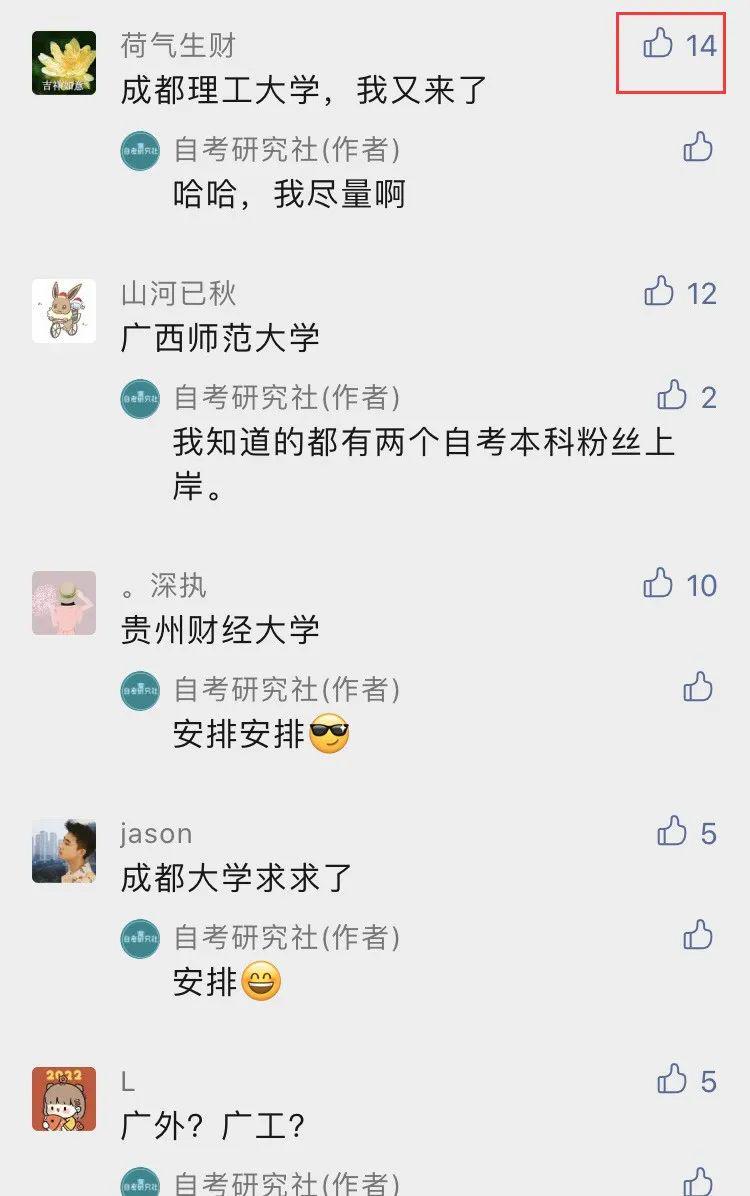
Task: Like 山河已秋's comment 广西师范大学
Action: pos(659,291)
